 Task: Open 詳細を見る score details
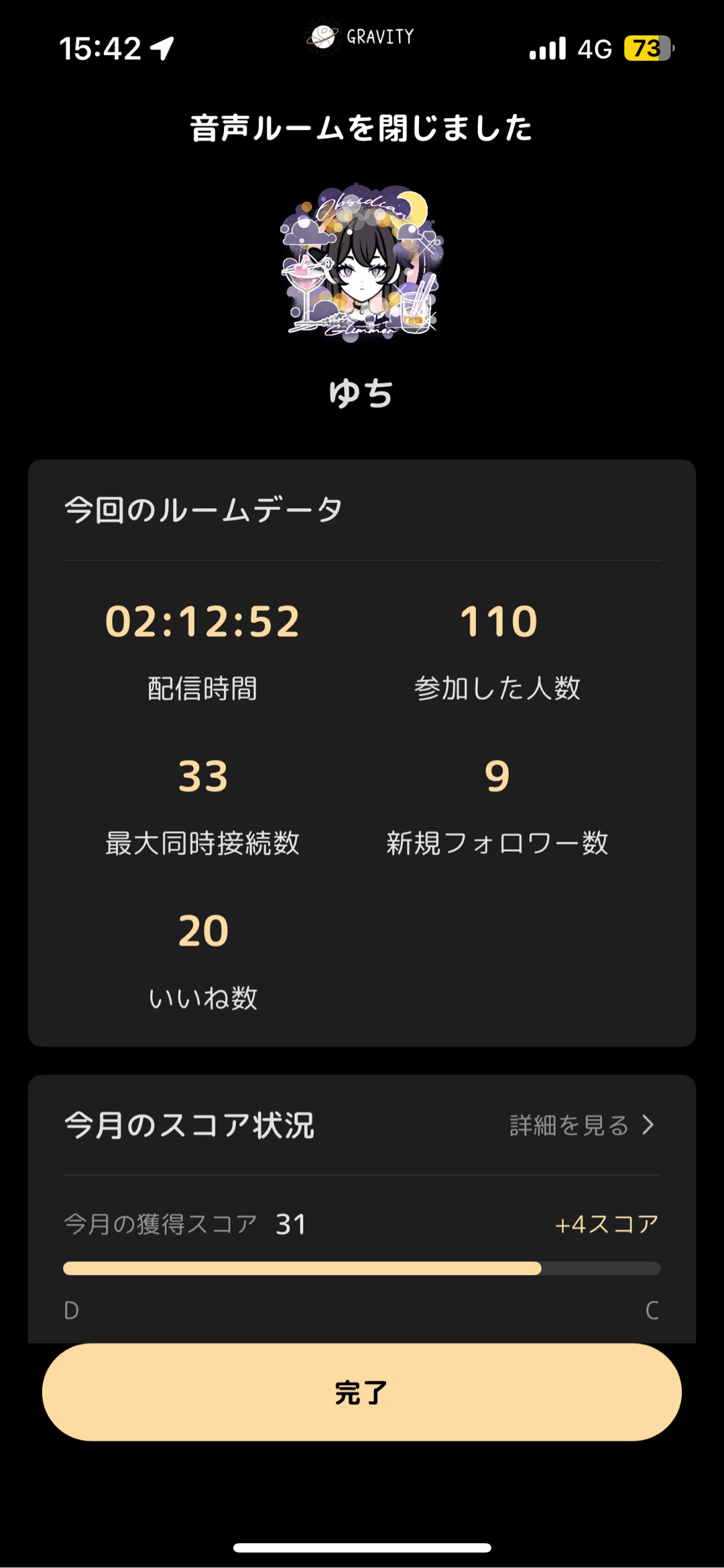pos(581,1125)
